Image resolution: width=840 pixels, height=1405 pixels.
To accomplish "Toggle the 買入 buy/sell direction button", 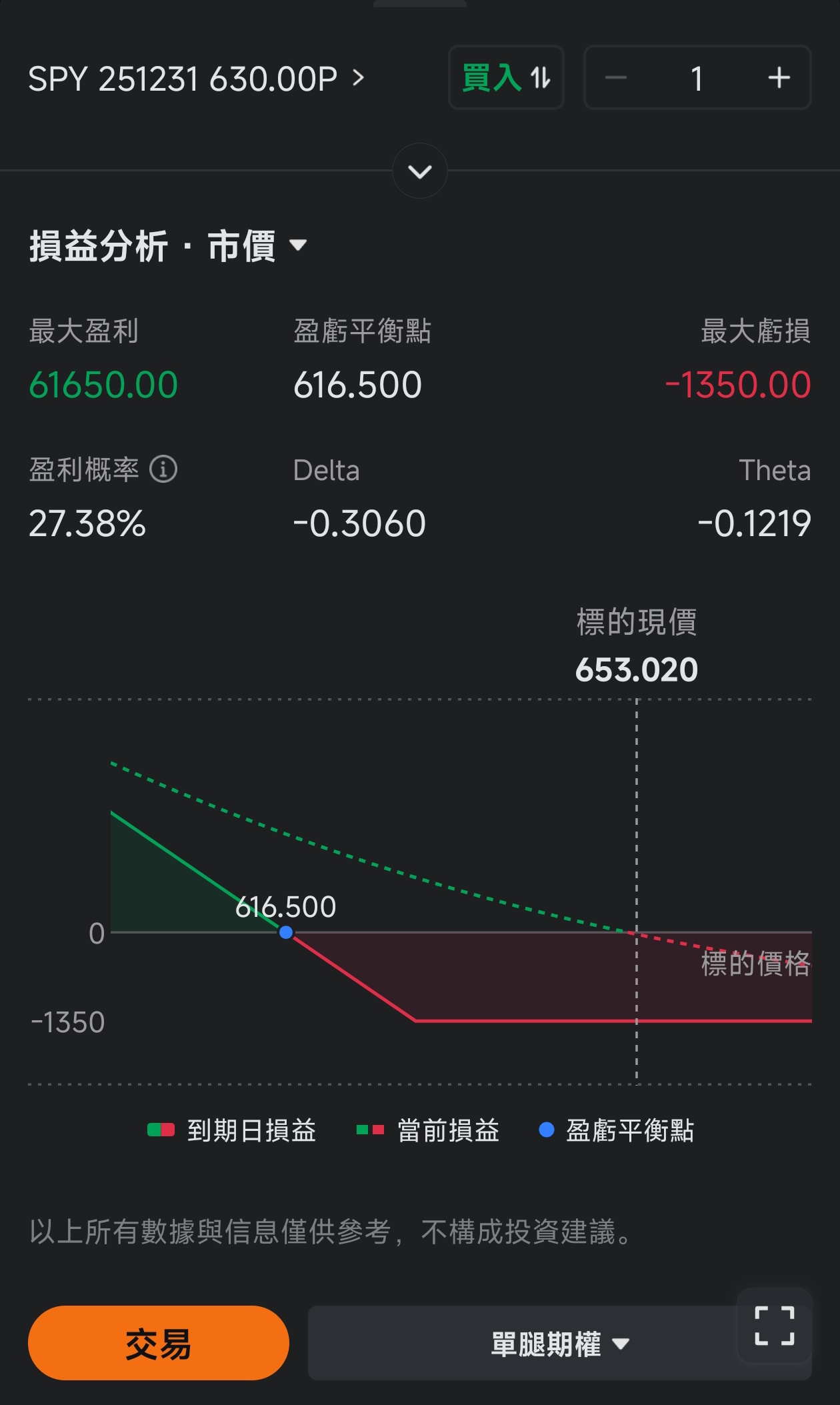I will 506,77.
